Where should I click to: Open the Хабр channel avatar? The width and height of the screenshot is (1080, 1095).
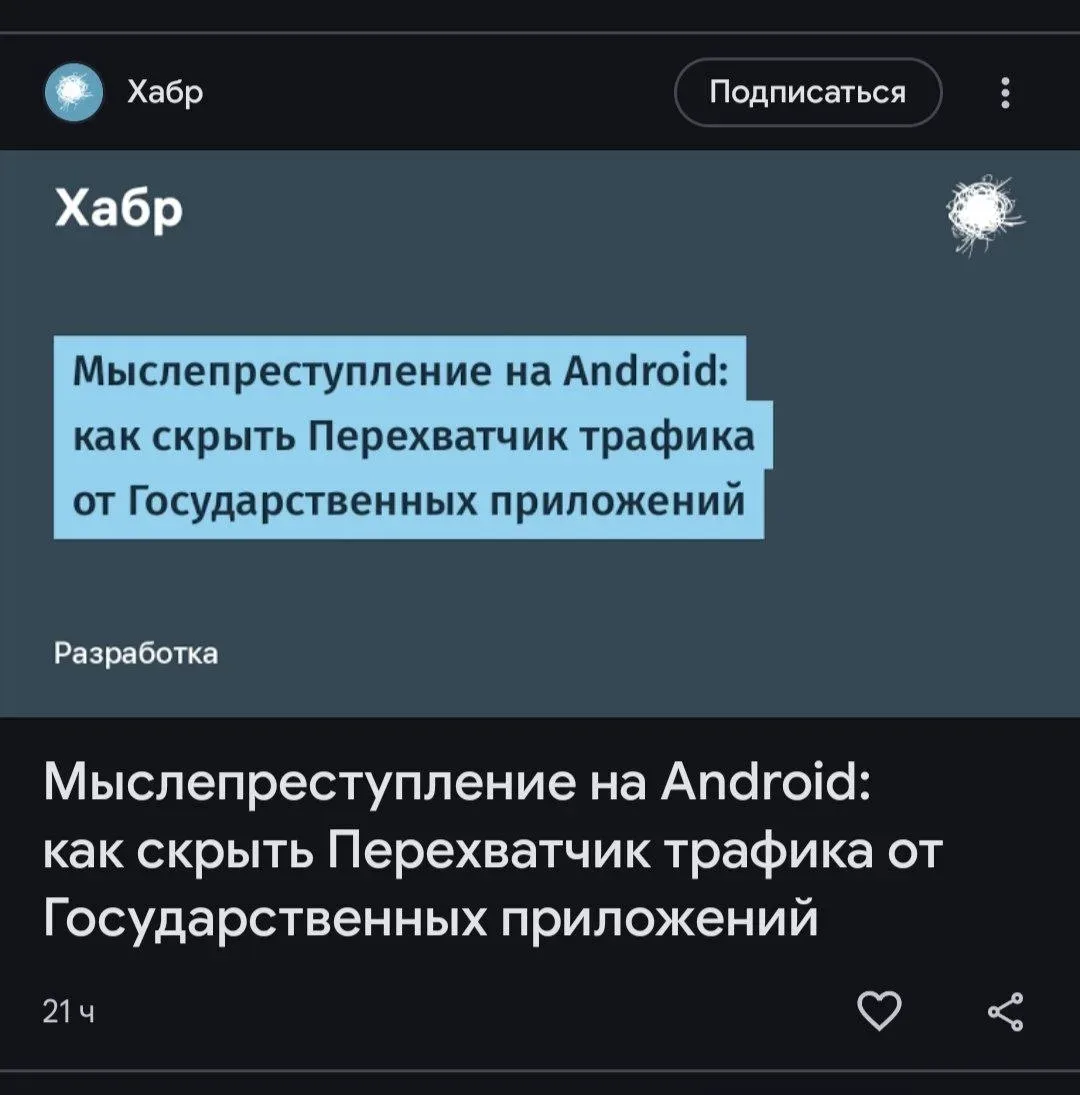point(74,93)
